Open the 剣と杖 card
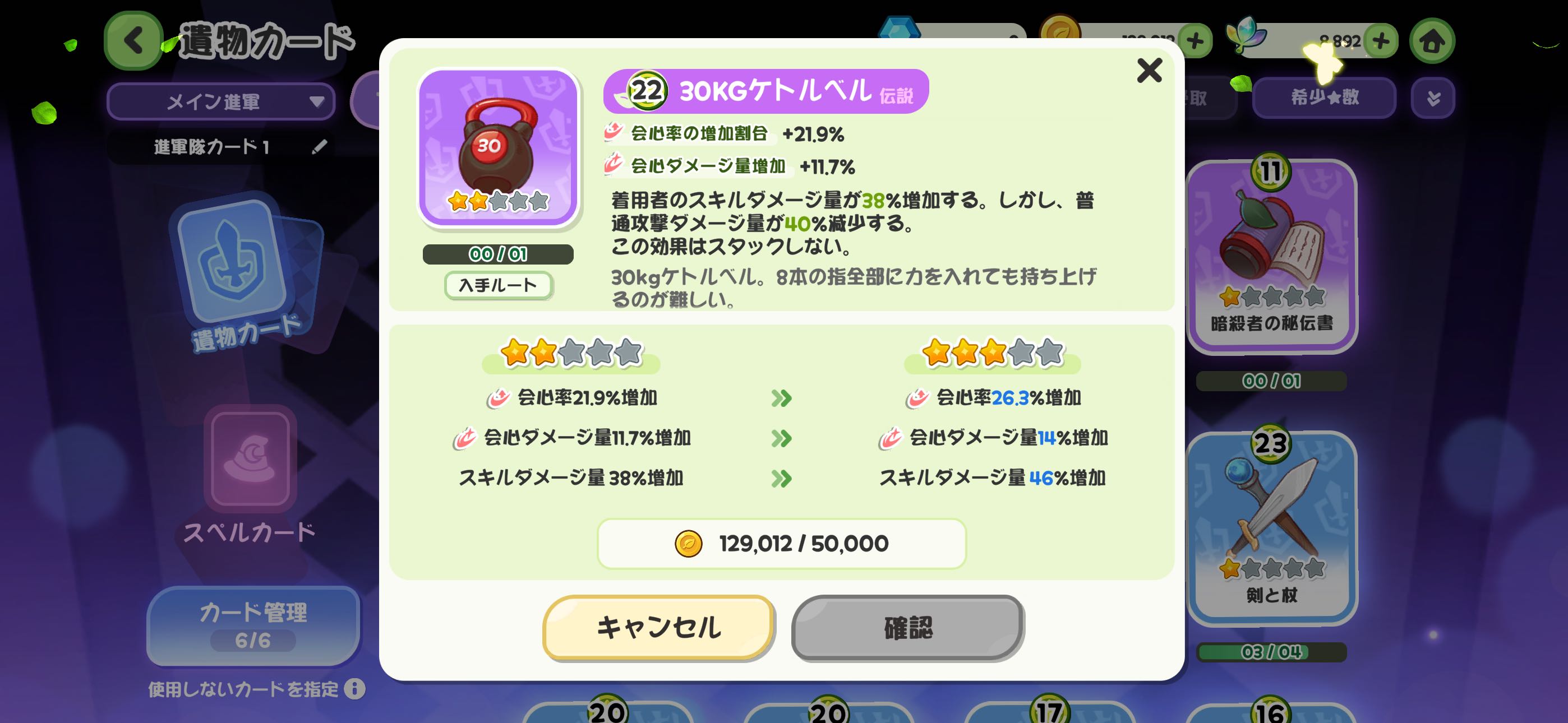 coord(1271,526)
